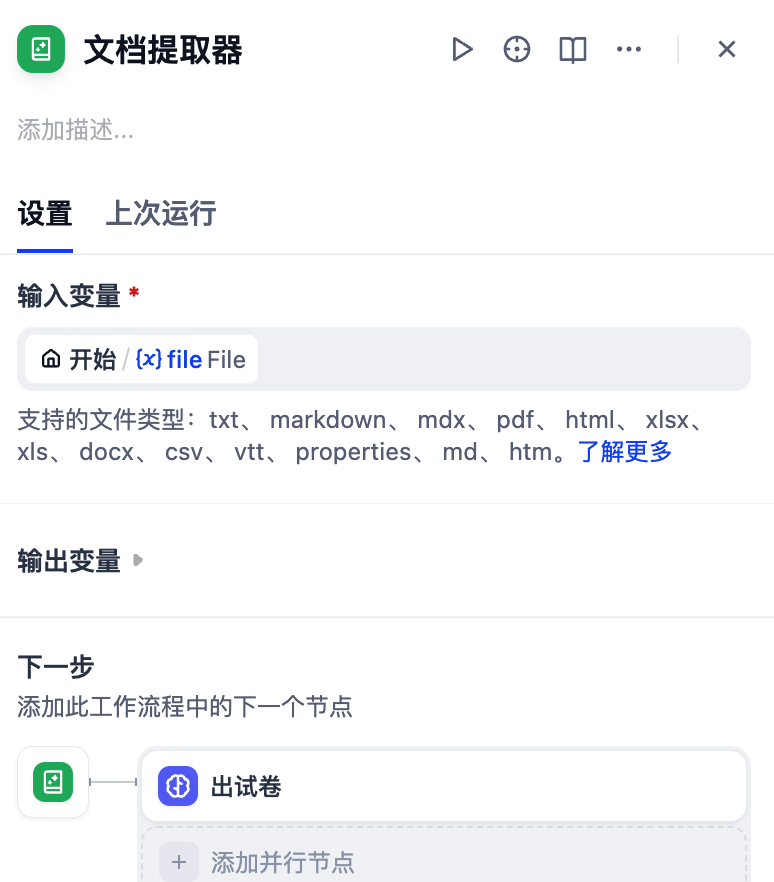The image size is (774, 882).
Task: Expand the 输出变量 section
Action: pos(137,560)
